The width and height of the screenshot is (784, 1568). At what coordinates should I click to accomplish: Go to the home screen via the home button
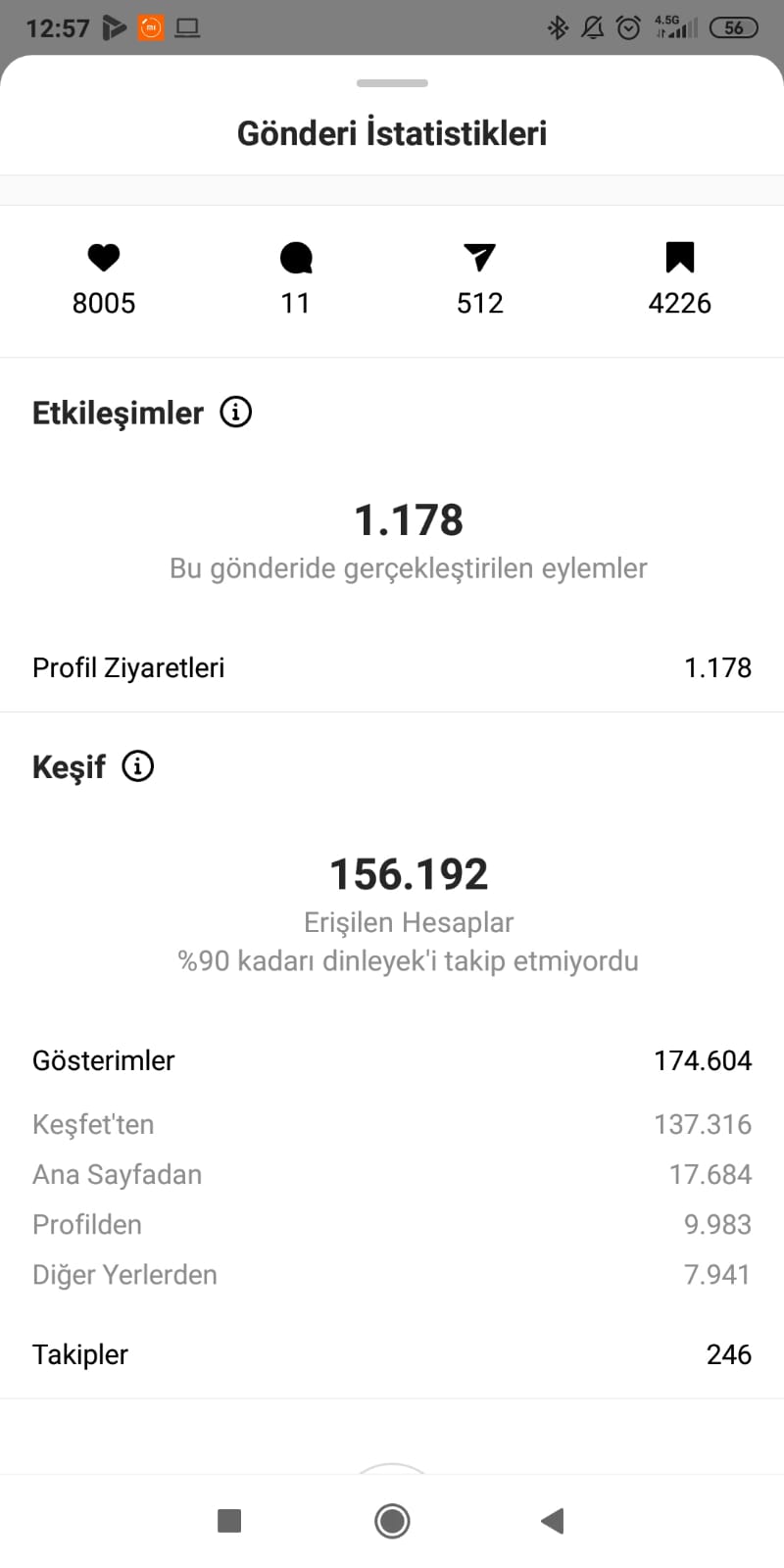pyautogui.click(x=392, y=1521)
